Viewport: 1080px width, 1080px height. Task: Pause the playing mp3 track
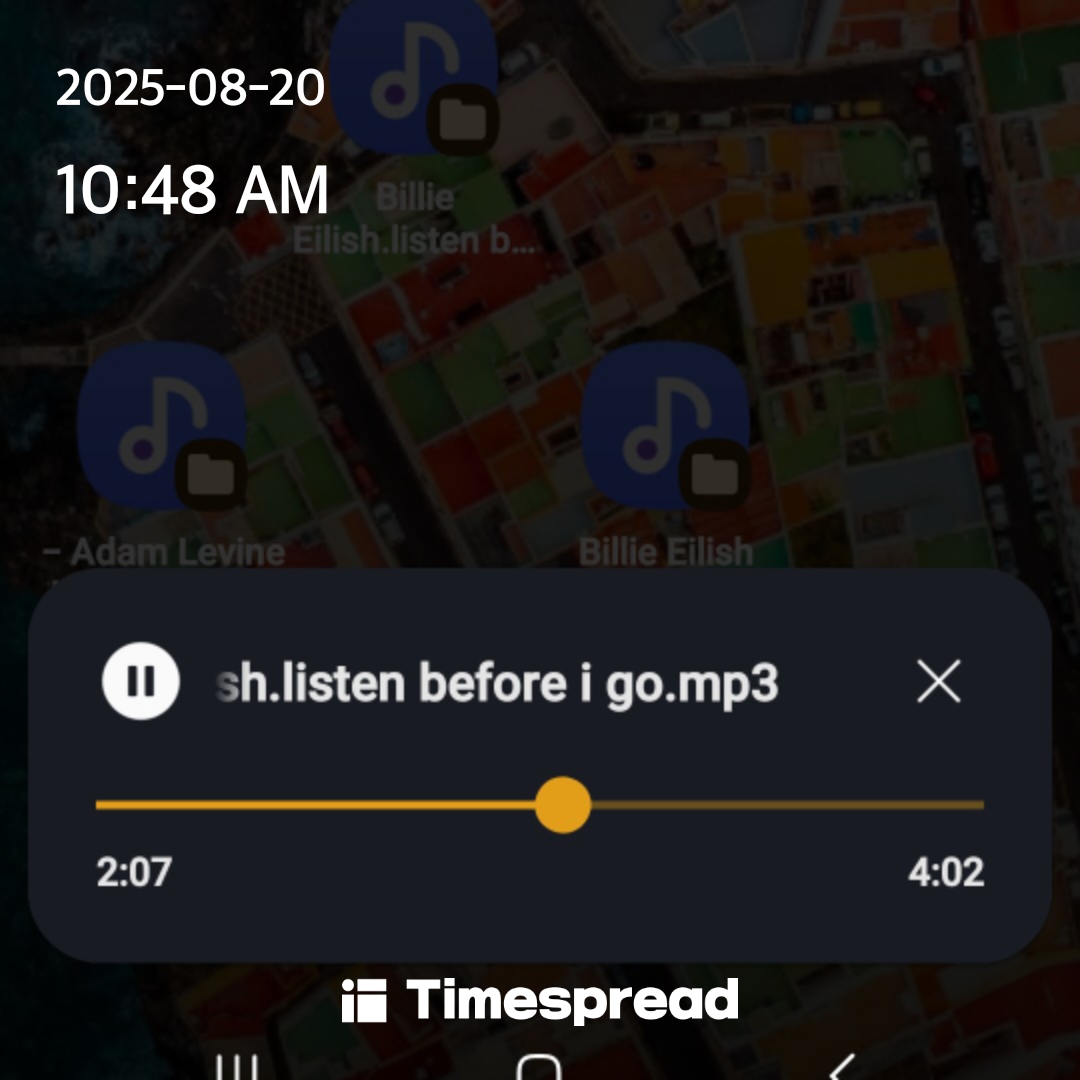tap(141, 683)
